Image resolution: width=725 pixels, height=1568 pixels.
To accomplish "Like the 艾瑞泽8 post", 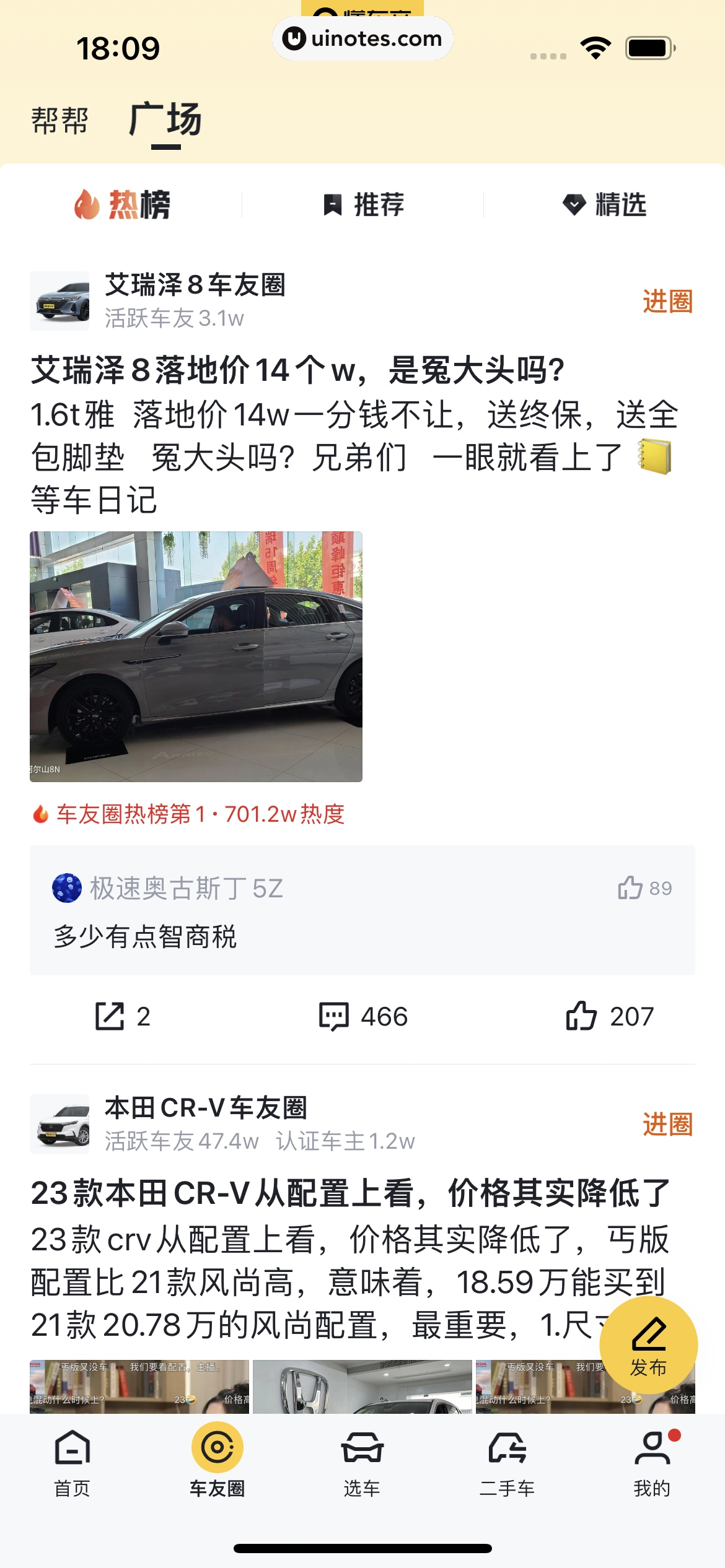I will (x=610, y=1016).
